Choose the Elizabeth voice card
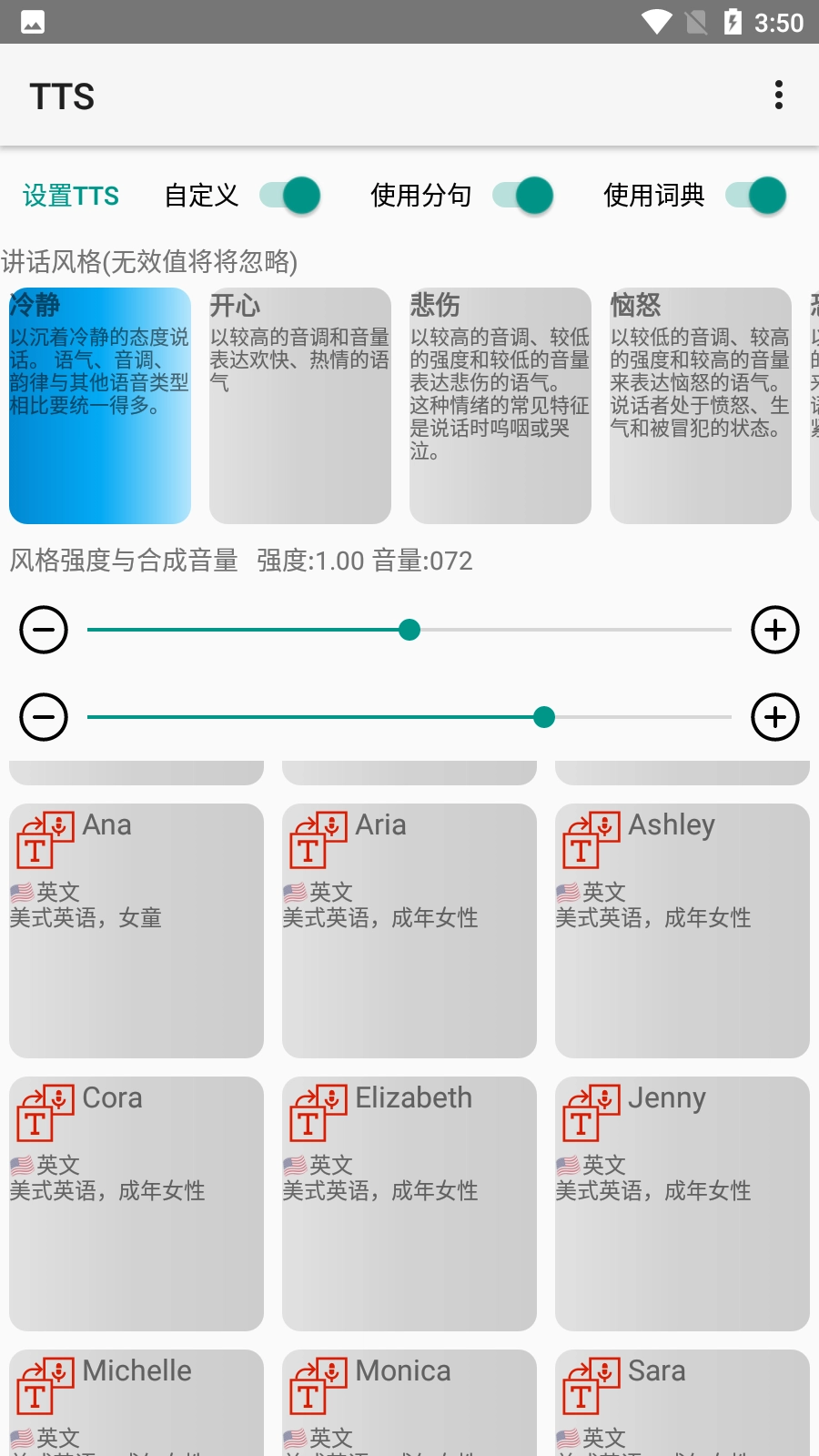The image size is (819, 1456). click(x=409, y=1203)
